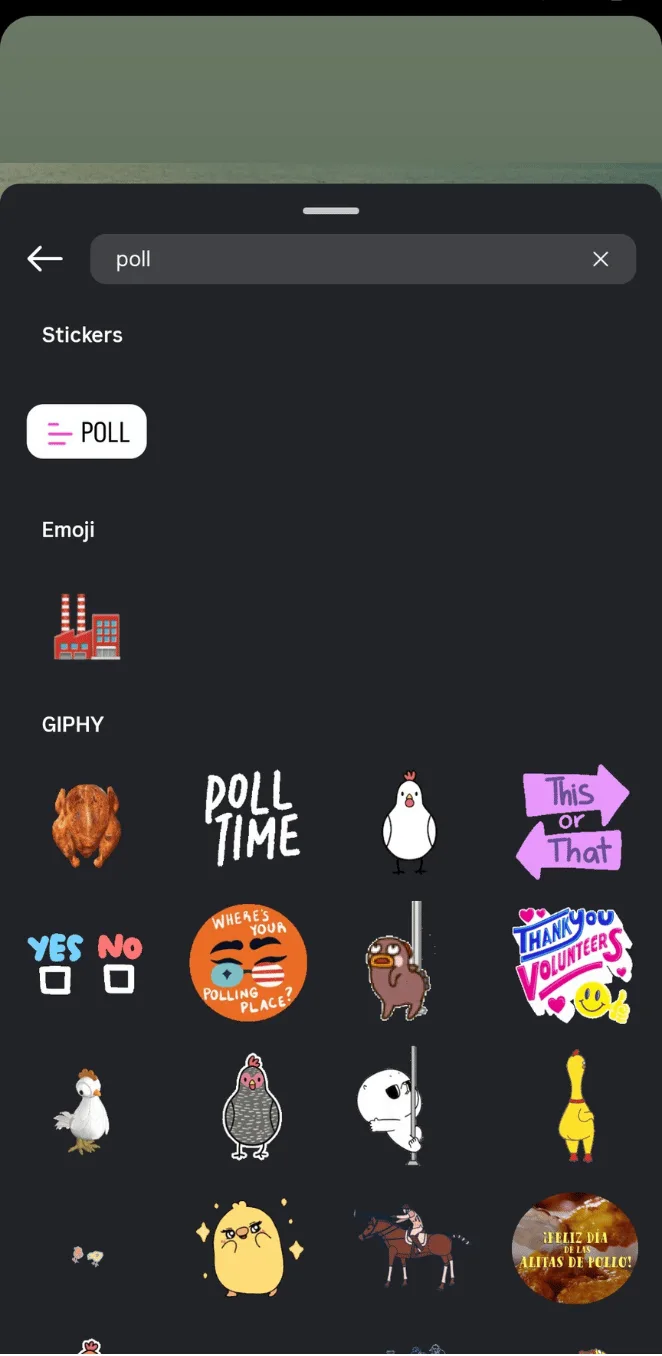This screenshot has height=1356, width=662.
Task: Pick the 'Poll Time' sticker
Action: [x=251, y=819]
